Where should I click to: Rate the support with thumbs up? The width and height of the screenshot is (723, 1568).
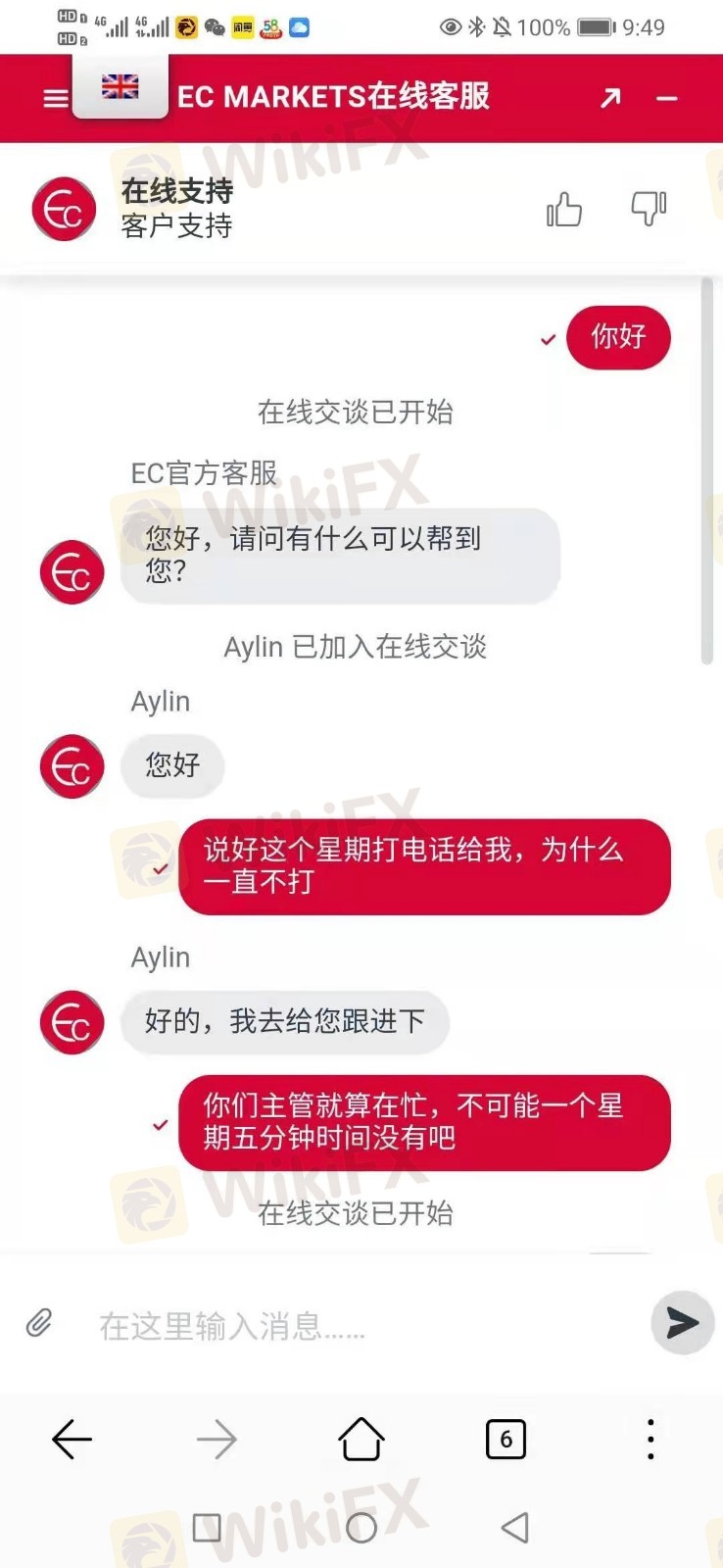click(x=564, y=209)
